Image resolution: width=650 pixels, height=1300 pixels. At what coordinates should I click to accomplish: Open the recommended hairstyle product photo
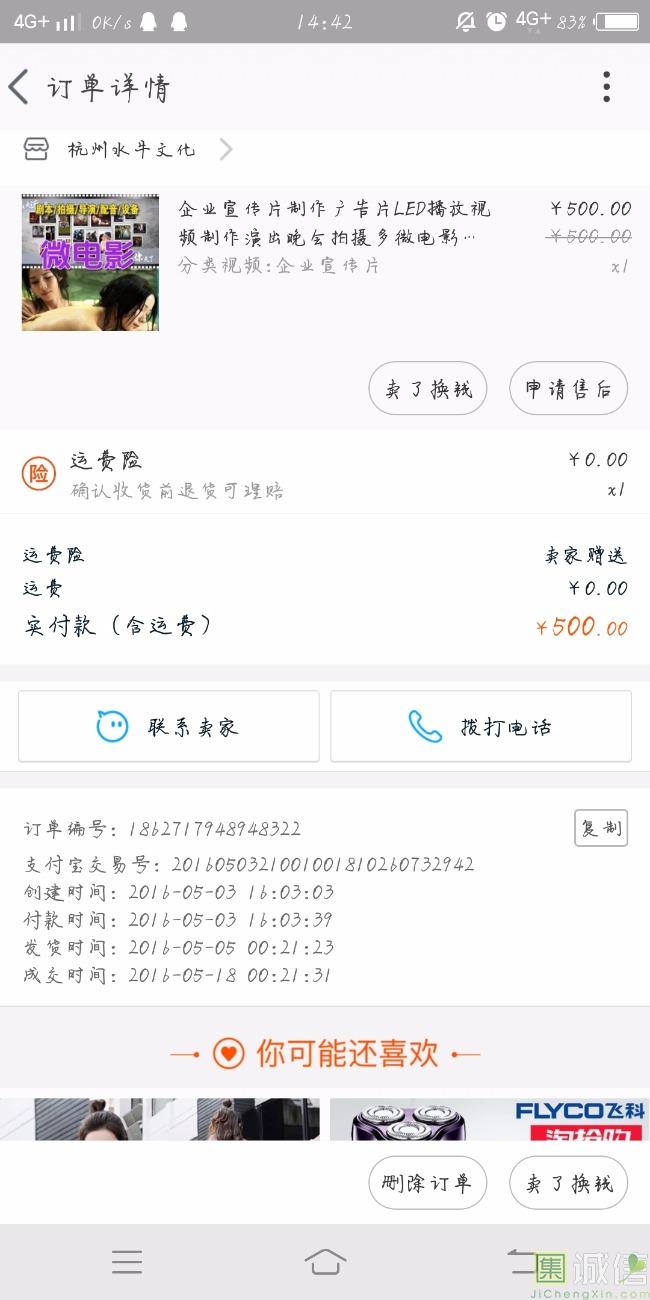[160, 1120]
